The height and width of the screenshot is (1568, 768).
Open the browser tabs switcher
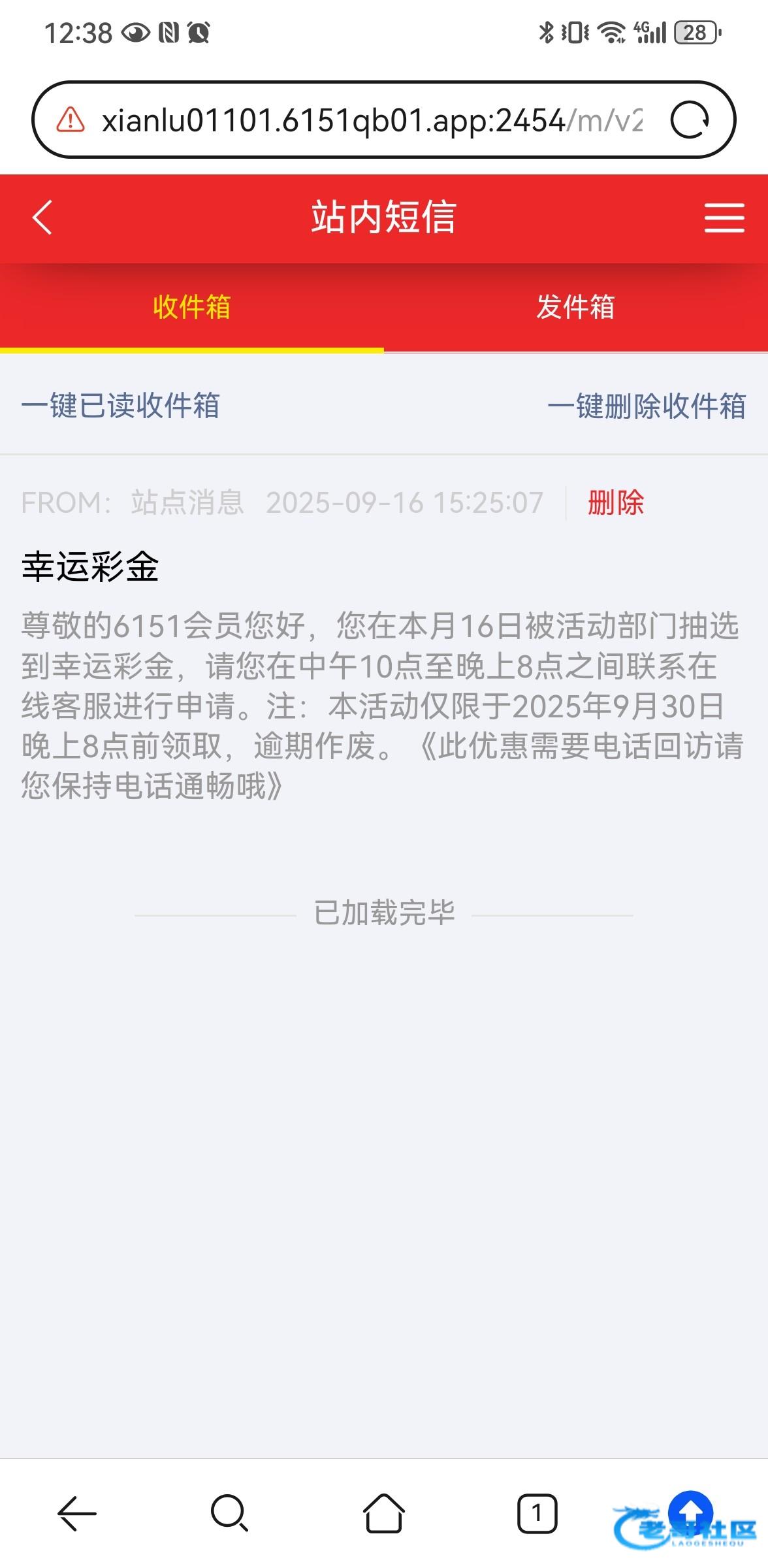click(537, 1513)
